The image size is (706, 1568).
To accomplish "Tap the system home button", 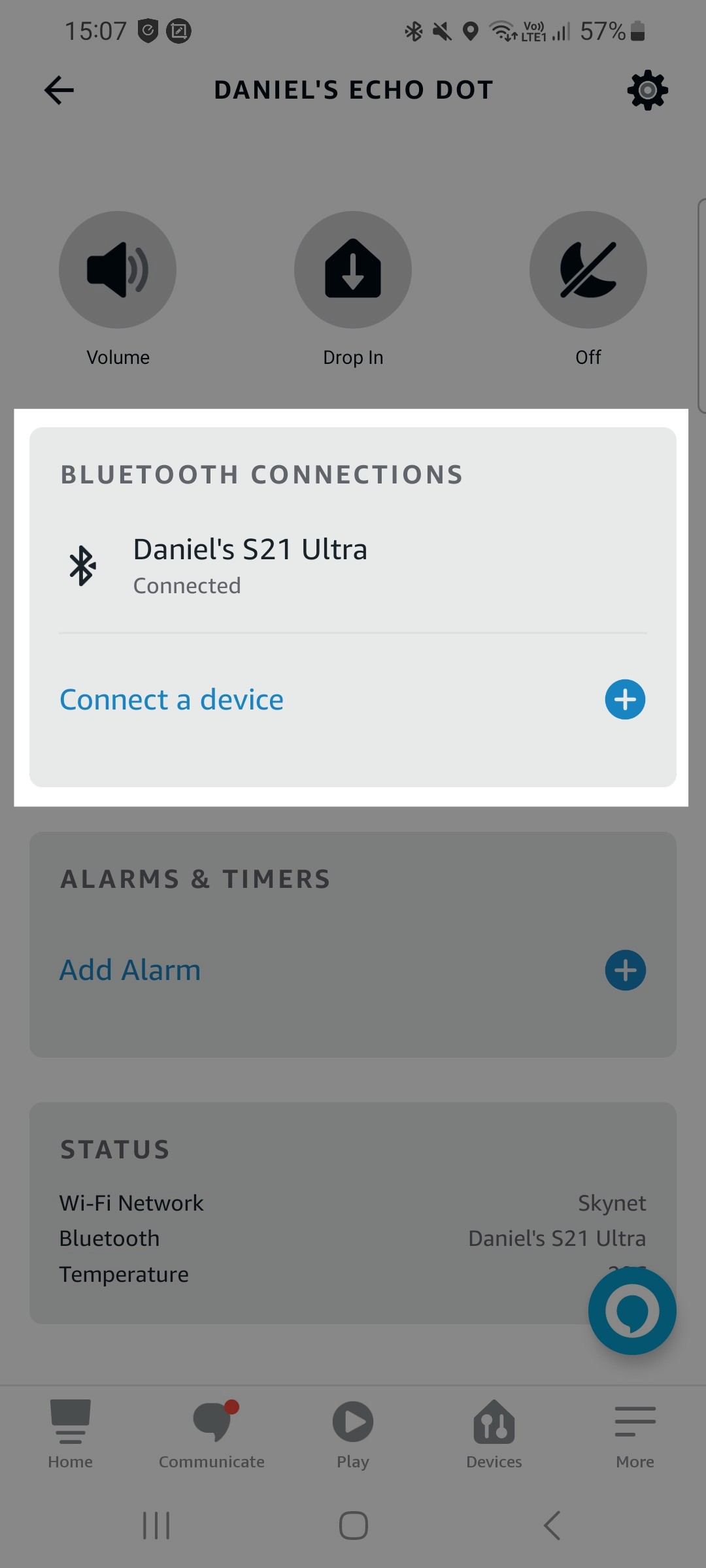I will pyautogui.click(x=353, y=1526).
